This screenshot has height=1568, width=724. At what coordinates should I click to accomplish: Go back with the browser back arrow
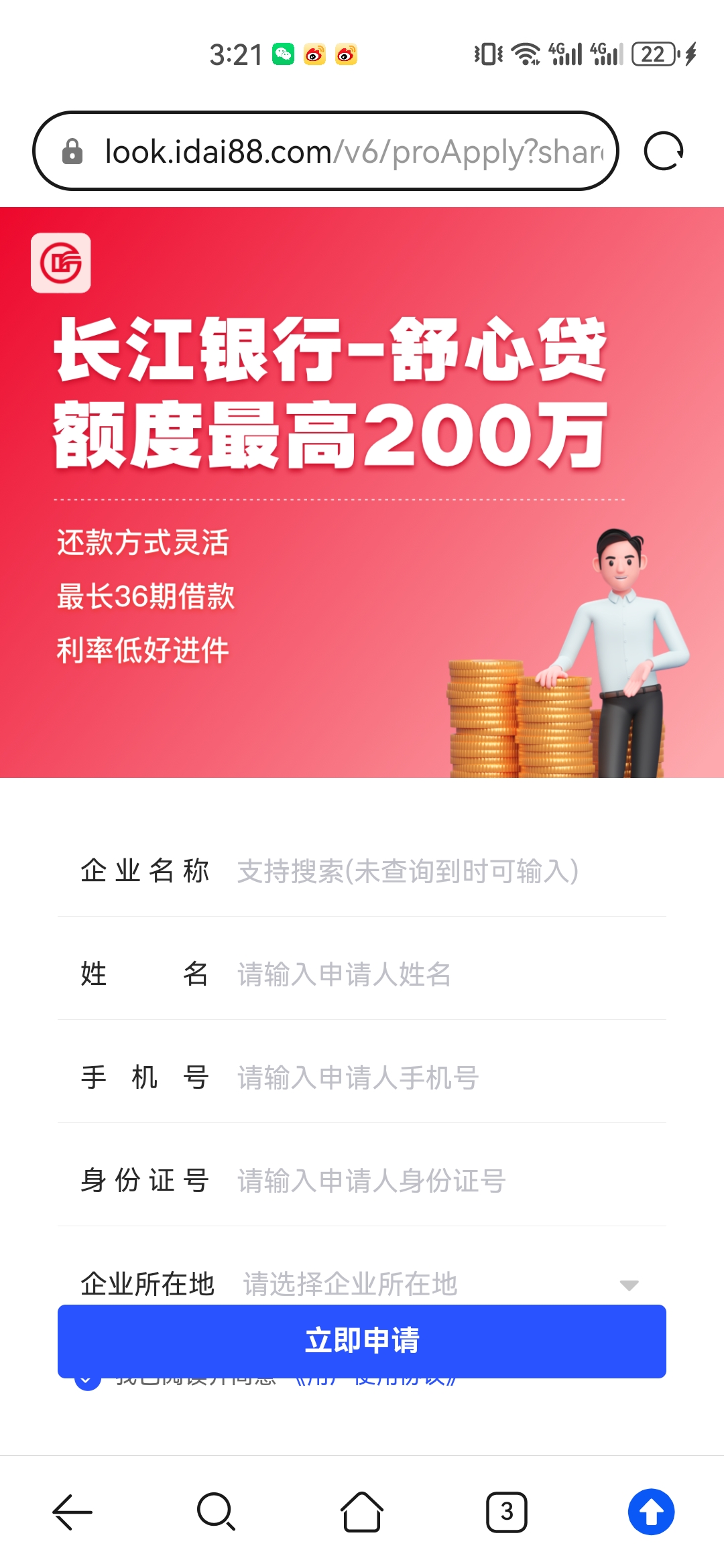(72, 1512)
